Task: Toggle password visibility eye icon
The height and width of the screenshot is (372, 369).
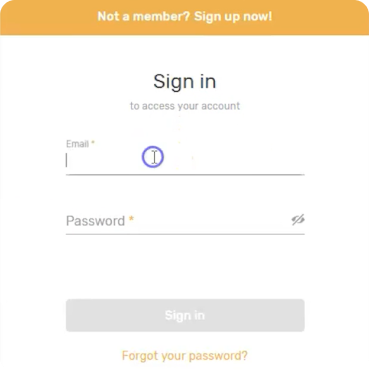Action: (x=298, y=220)
